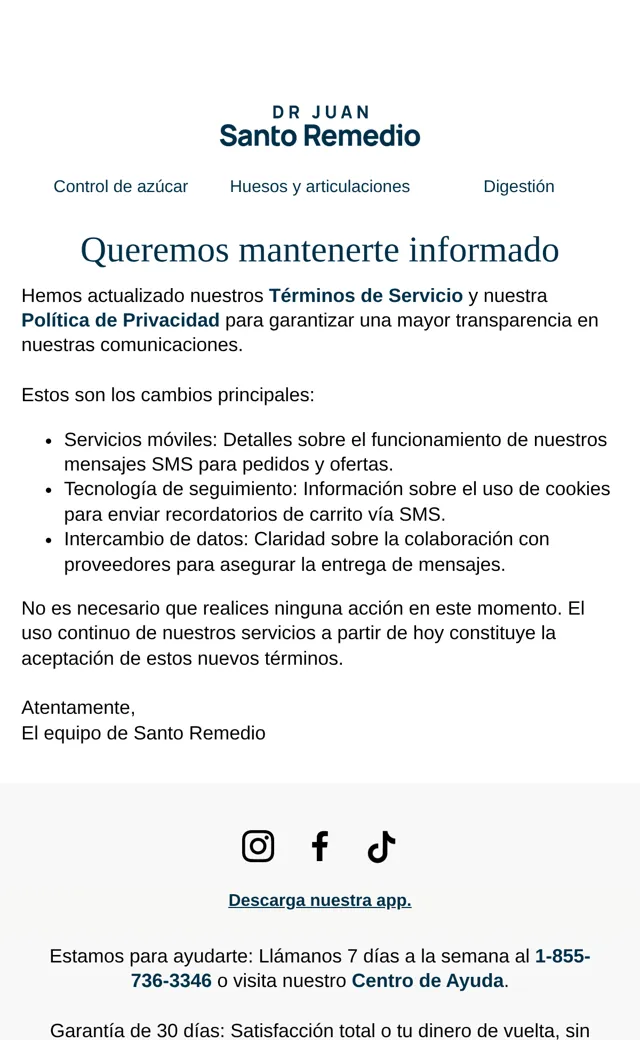Open the Términos de Servicio link
Image resolution: width=640 pixels, height=1040 pixels.
[x=365, y=295]
